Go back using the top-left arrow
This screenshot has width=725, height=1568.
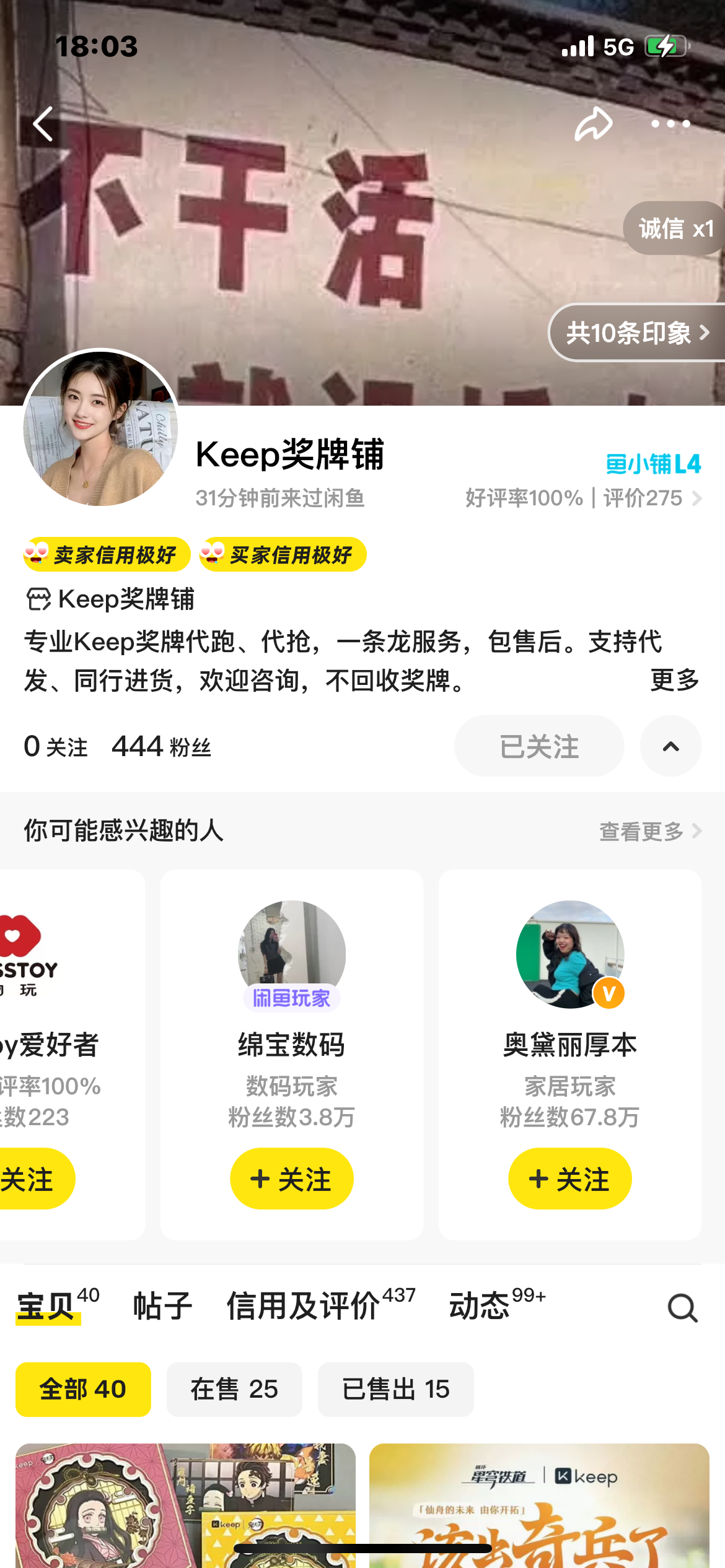pyautogui.click(x=43, y=124)
